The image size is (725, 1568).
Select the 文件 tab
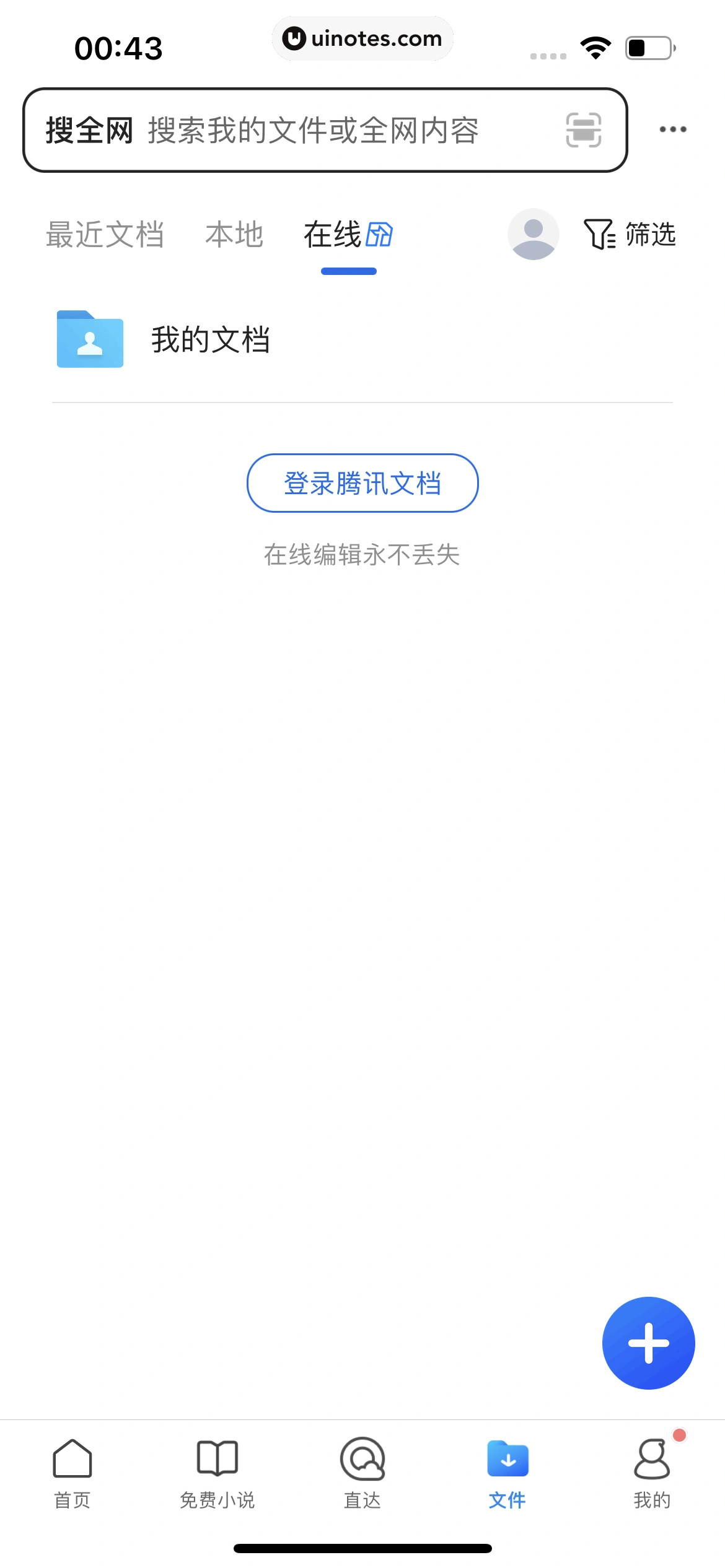pyautogui.click(x=507, y=1473)
